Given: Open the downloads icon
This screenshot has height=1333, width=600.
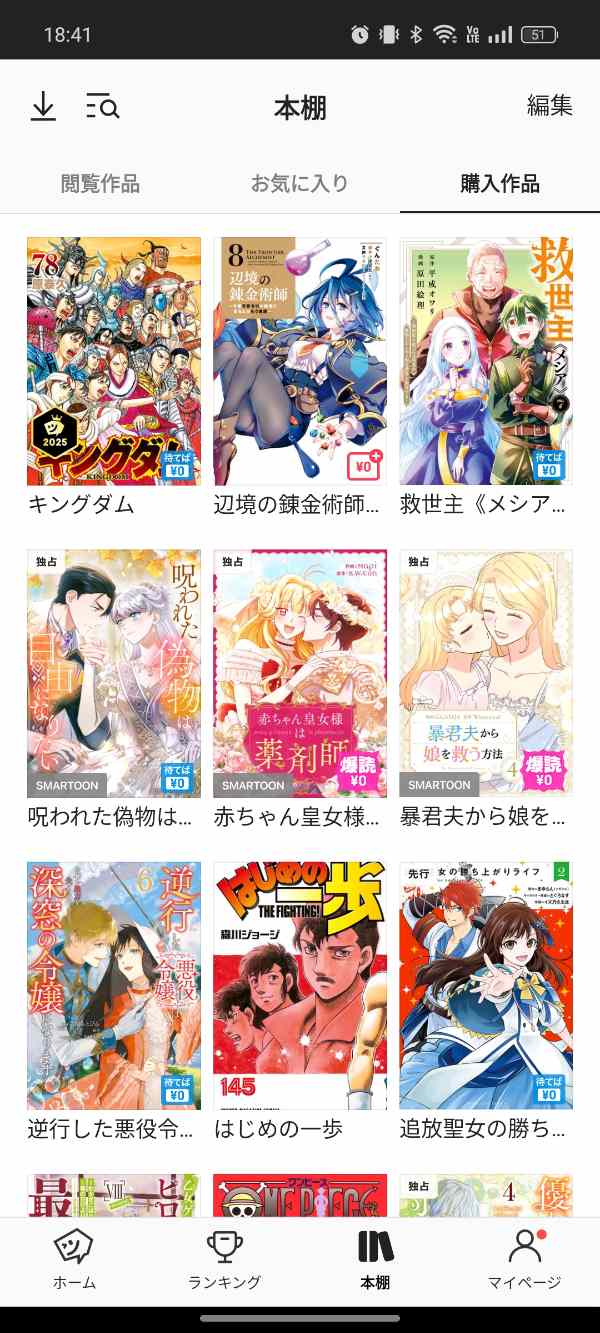Looking at the screenshot, I should (x=43, y=106).
